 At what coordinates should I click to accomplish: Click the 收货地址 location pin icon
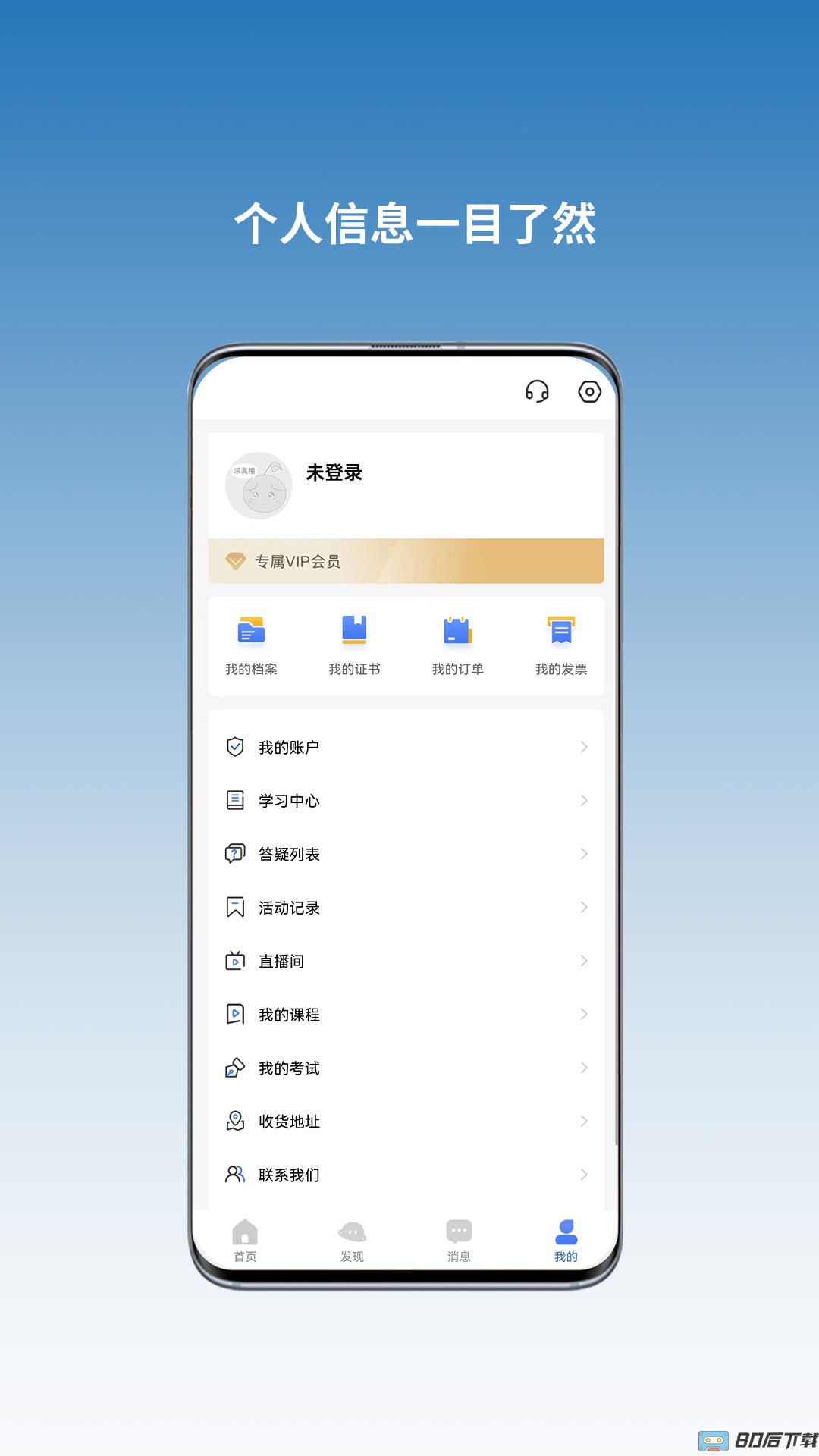(236, 1121)
